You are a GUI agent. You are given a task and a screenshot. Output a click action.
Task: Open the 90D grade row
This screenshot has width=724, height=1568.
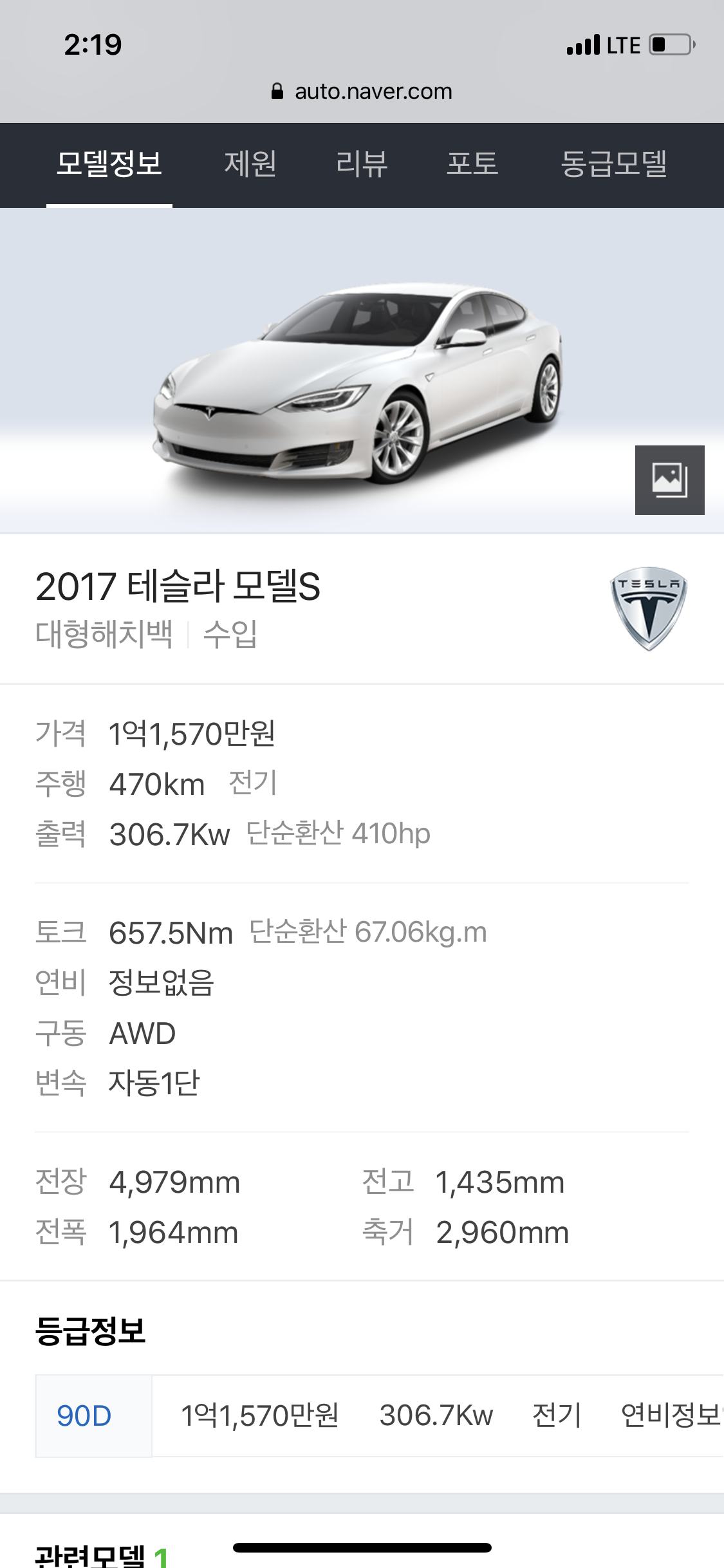pos(380,1415)
